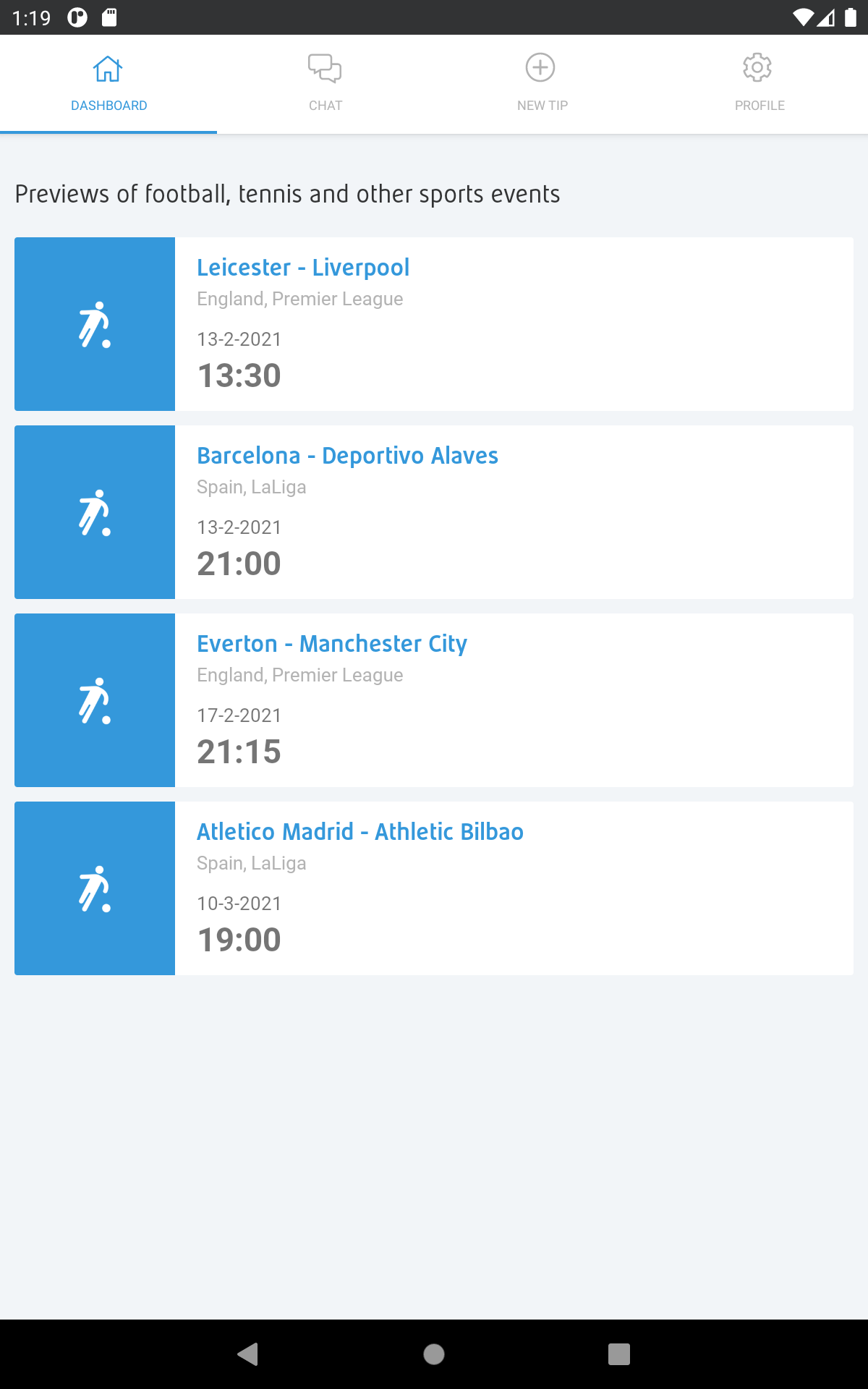The image size is (868, 1389).
Task: Open the New Tip tab
Action: (x=542, y=84)
